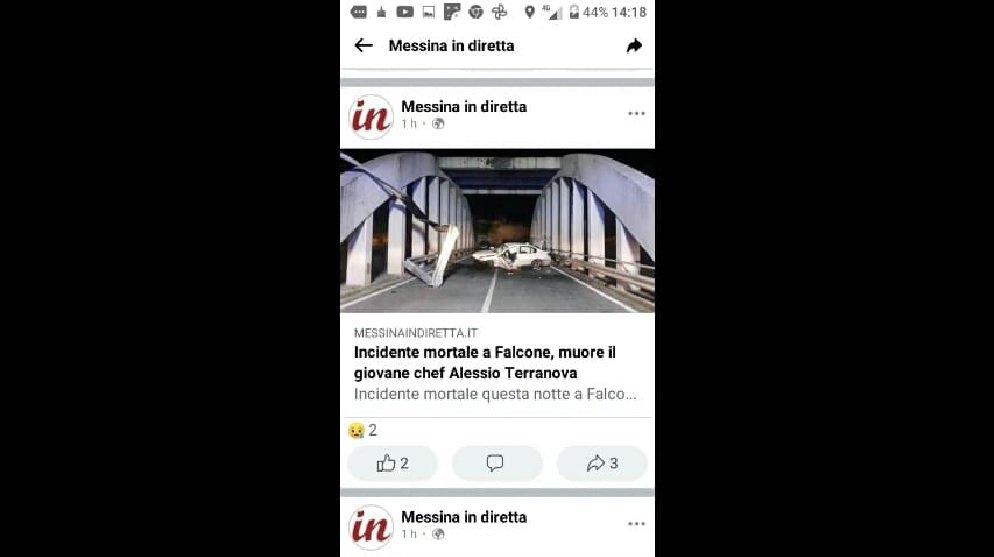This screenshot has height=557, width=994.
Task: Like the Falcone accident post
Action: point(392,463)
